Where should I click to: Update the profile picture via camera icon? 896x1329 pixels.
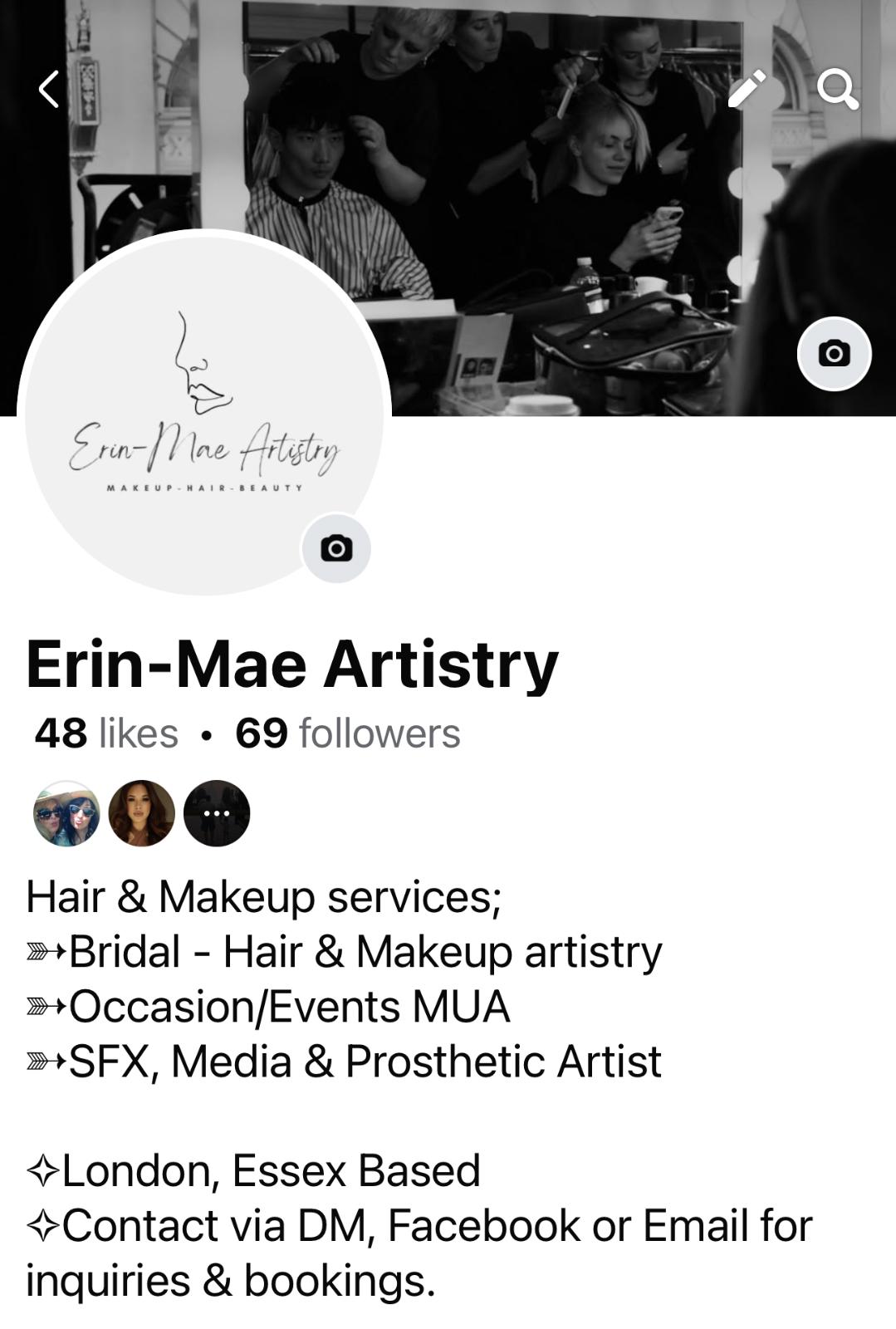(x=336, y=548)
